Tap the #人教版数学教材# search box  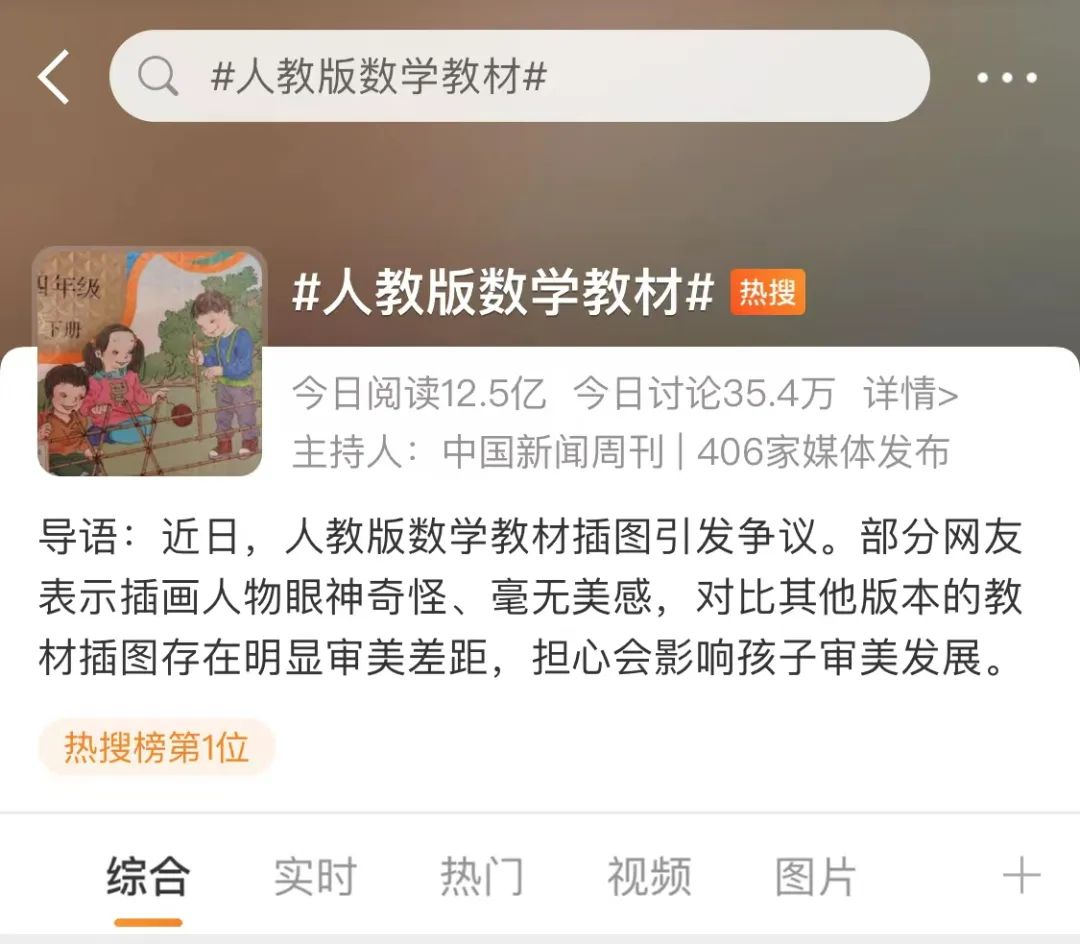(519, 77)
